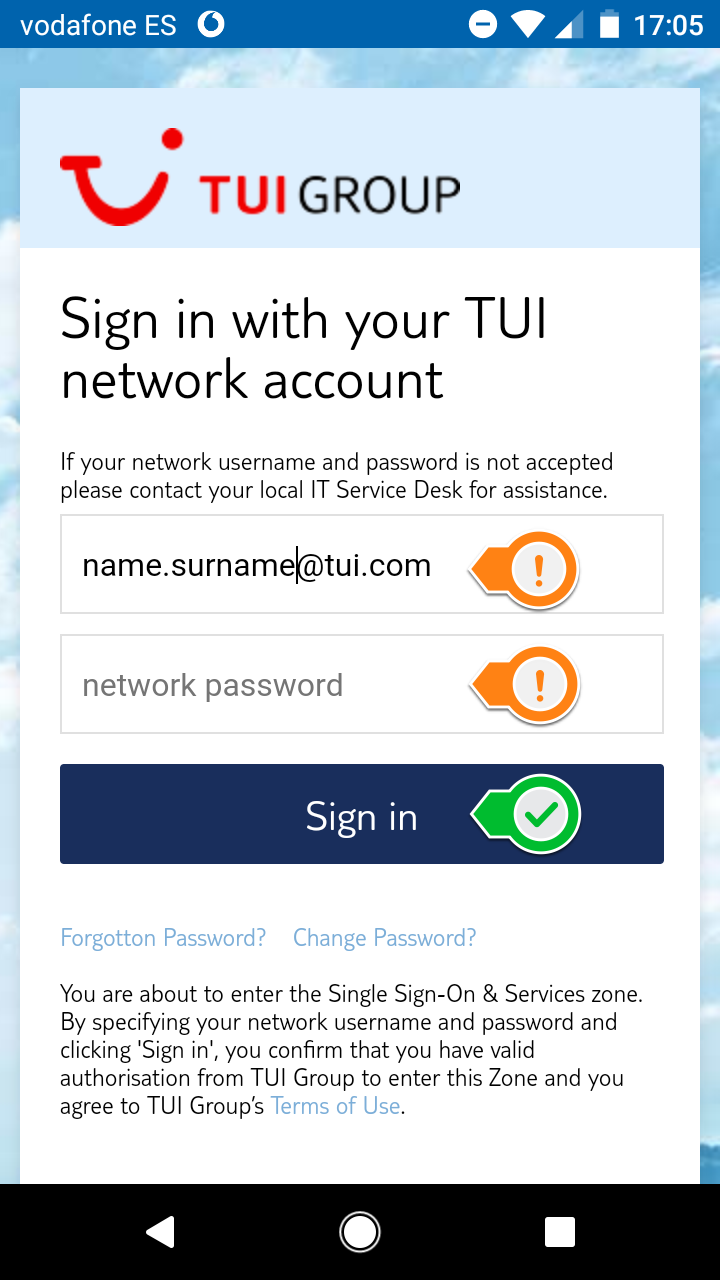This screenshot has width=720, height=1280.
Task: Open the recent apps overview
Action: (560, 1232)
